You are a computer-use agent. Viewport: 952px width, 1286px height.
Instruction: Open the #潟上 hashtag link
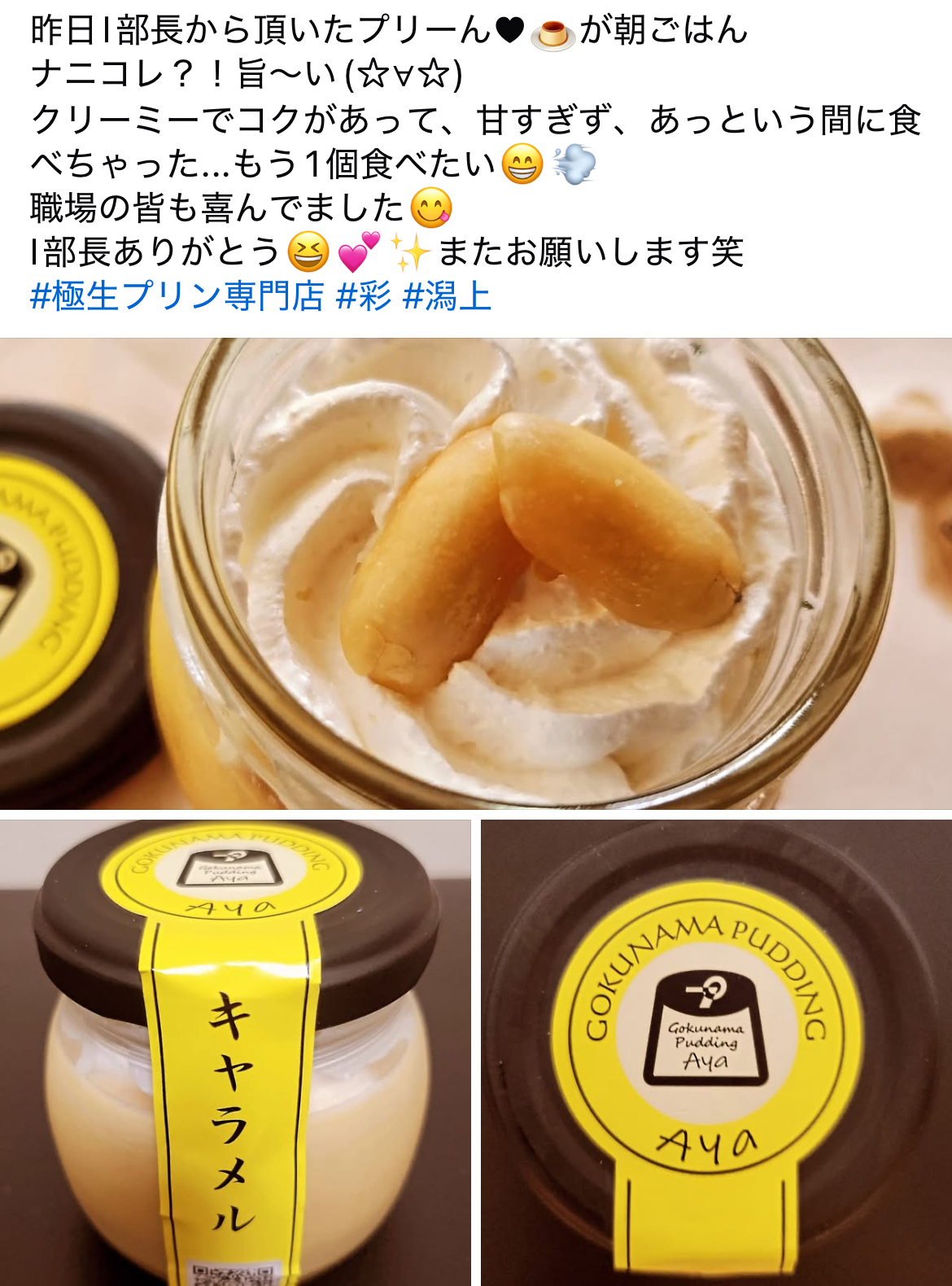tap(447, 296)
